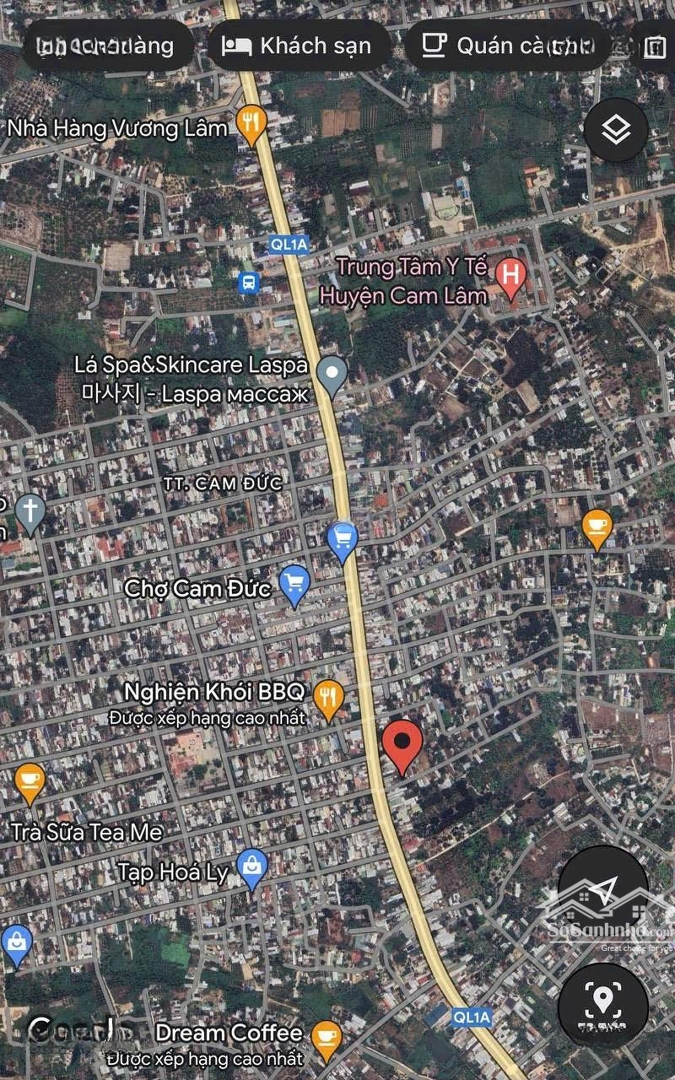The width and height of the screenshot is (675, 1080).
Task: Open the Lá Spa&Skincare Laspa pin
Action: point(332,374)
